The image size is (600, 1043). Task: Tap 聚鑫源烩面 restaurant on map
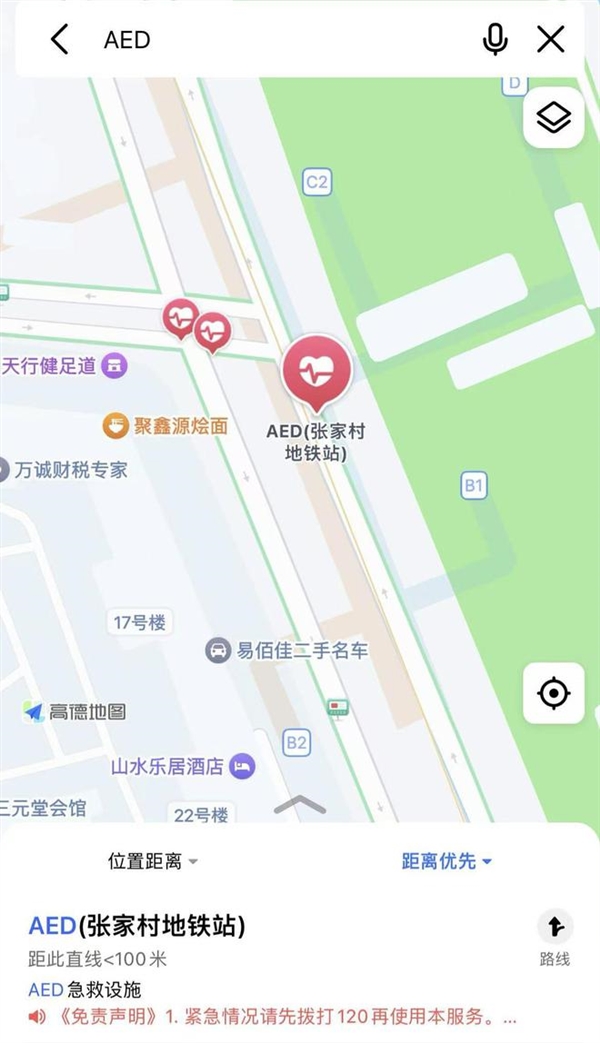click(166, 426)
